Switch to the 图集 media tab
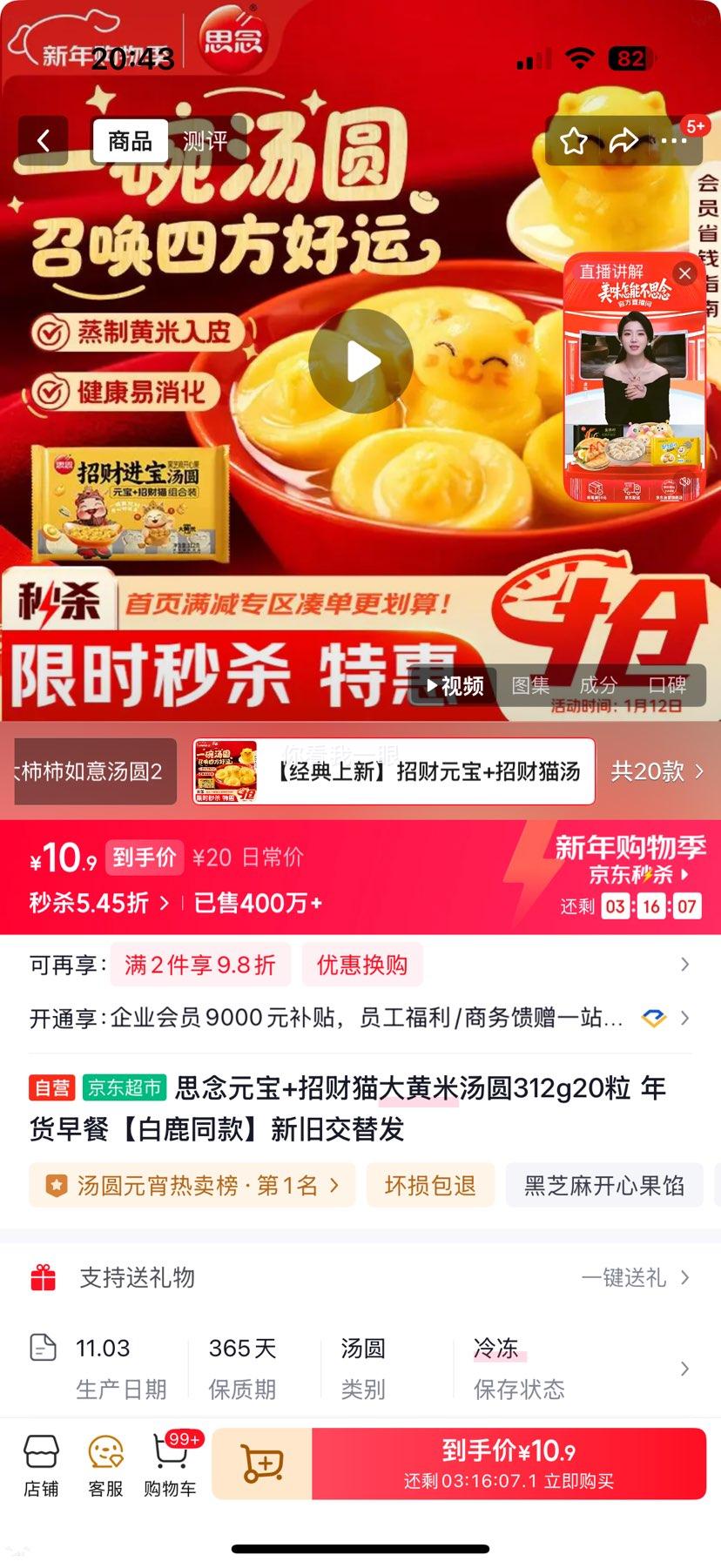 [531, 686]
